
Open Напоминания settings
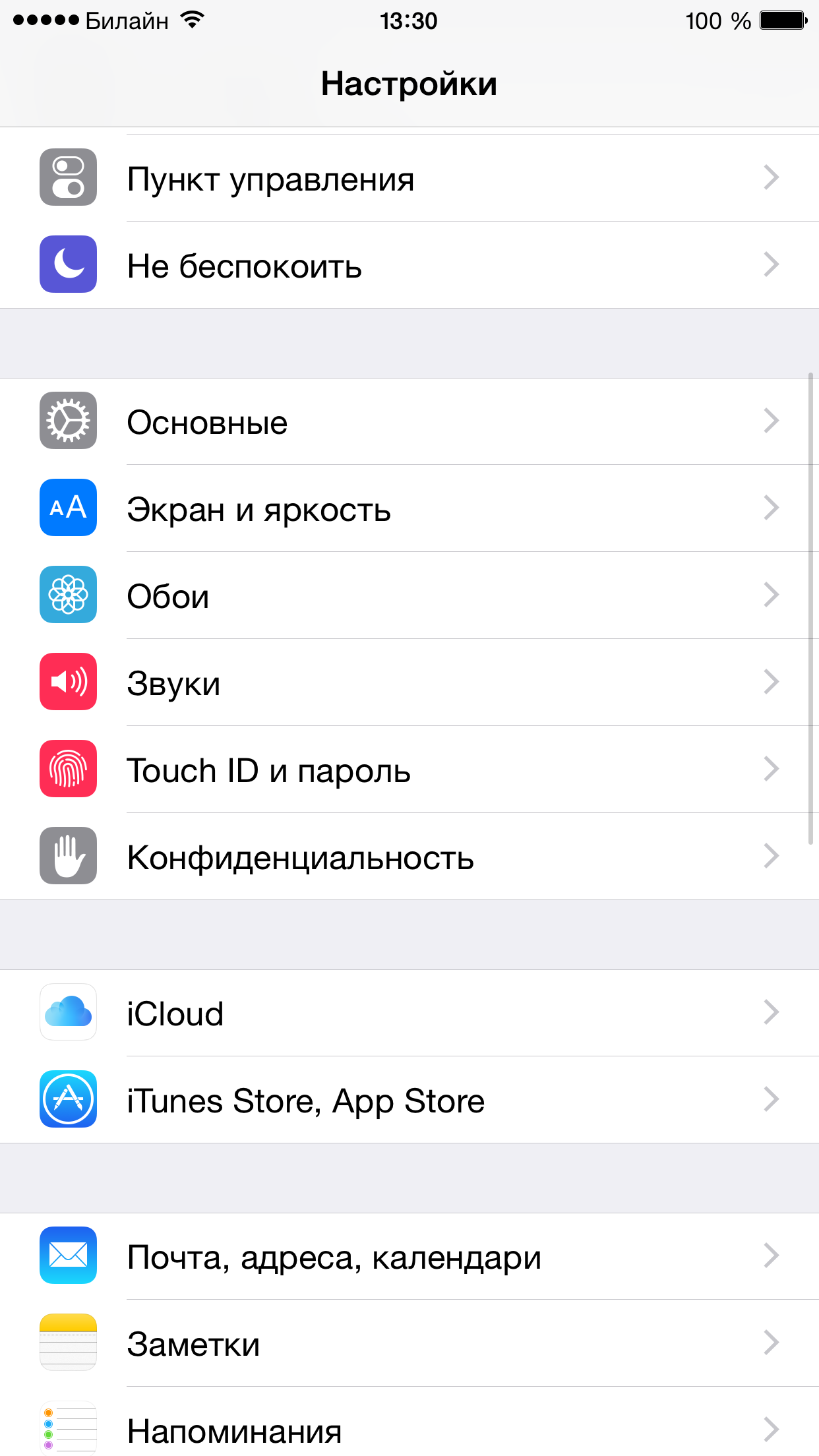click(x=409, y=1422)
